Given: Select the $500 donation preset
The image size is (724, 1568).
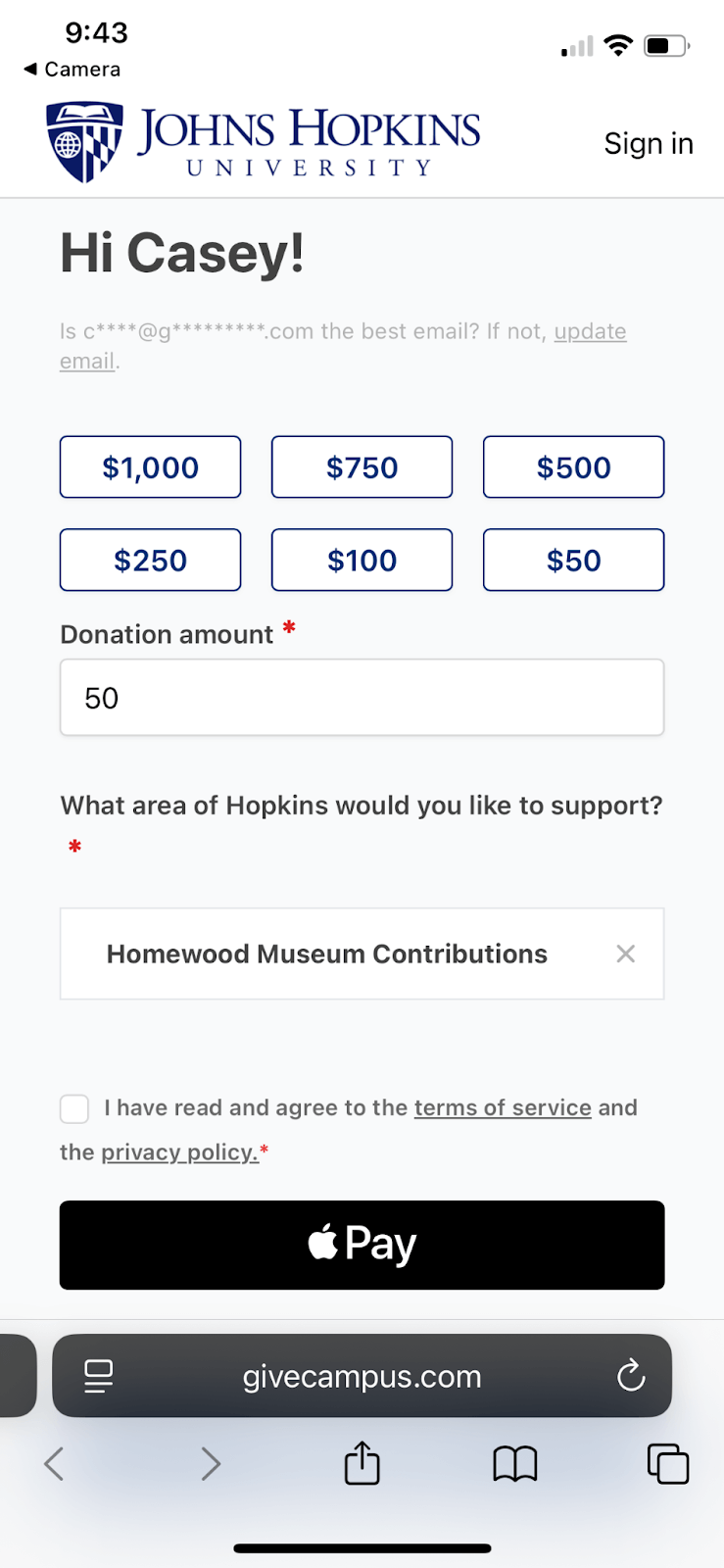Looking at the screenshot, I should [x=573, y=466].
